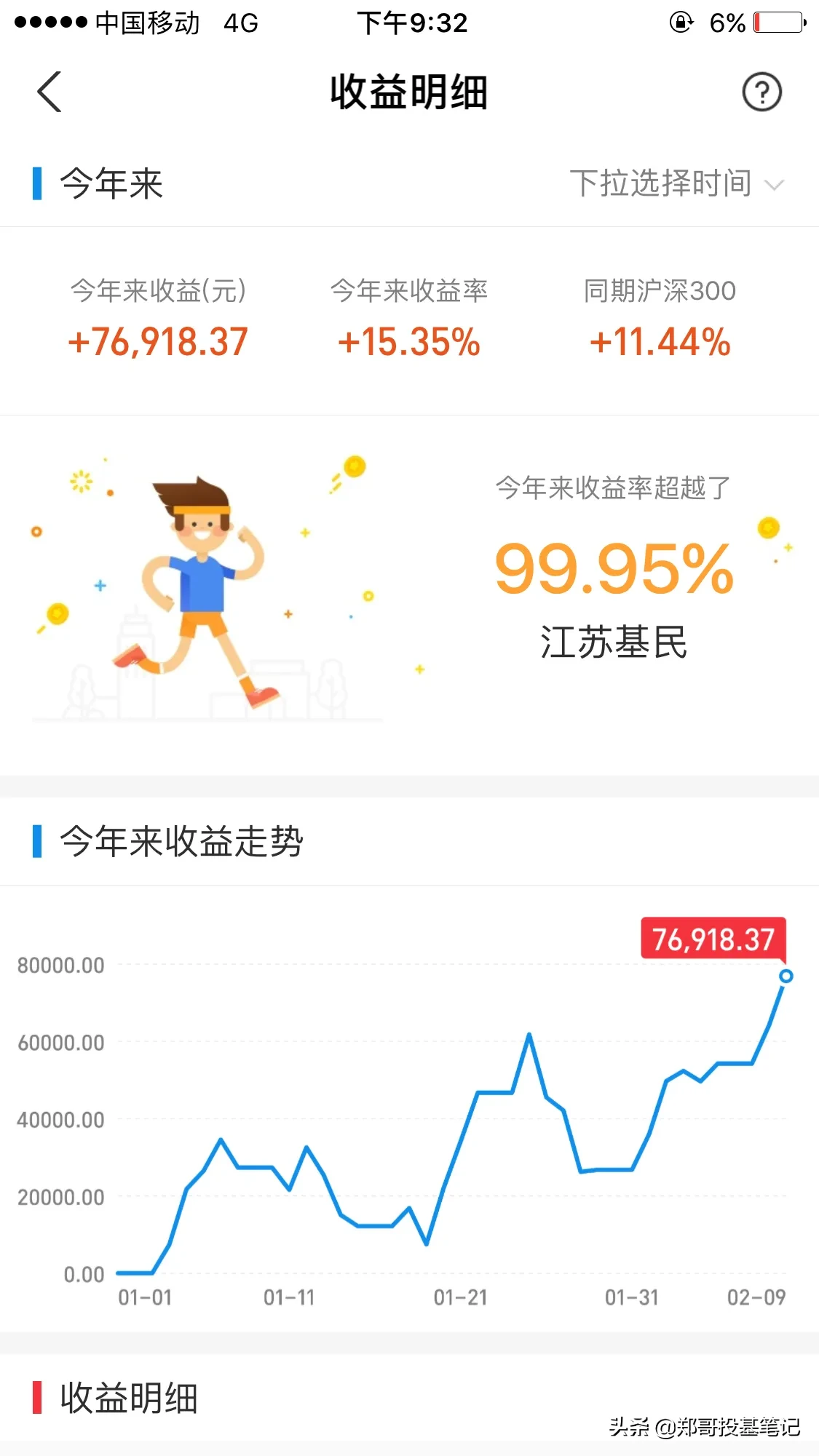The image size is (819, 1456).
Task: Go back using the top-left arrow
Action: (x=50, y=92)
